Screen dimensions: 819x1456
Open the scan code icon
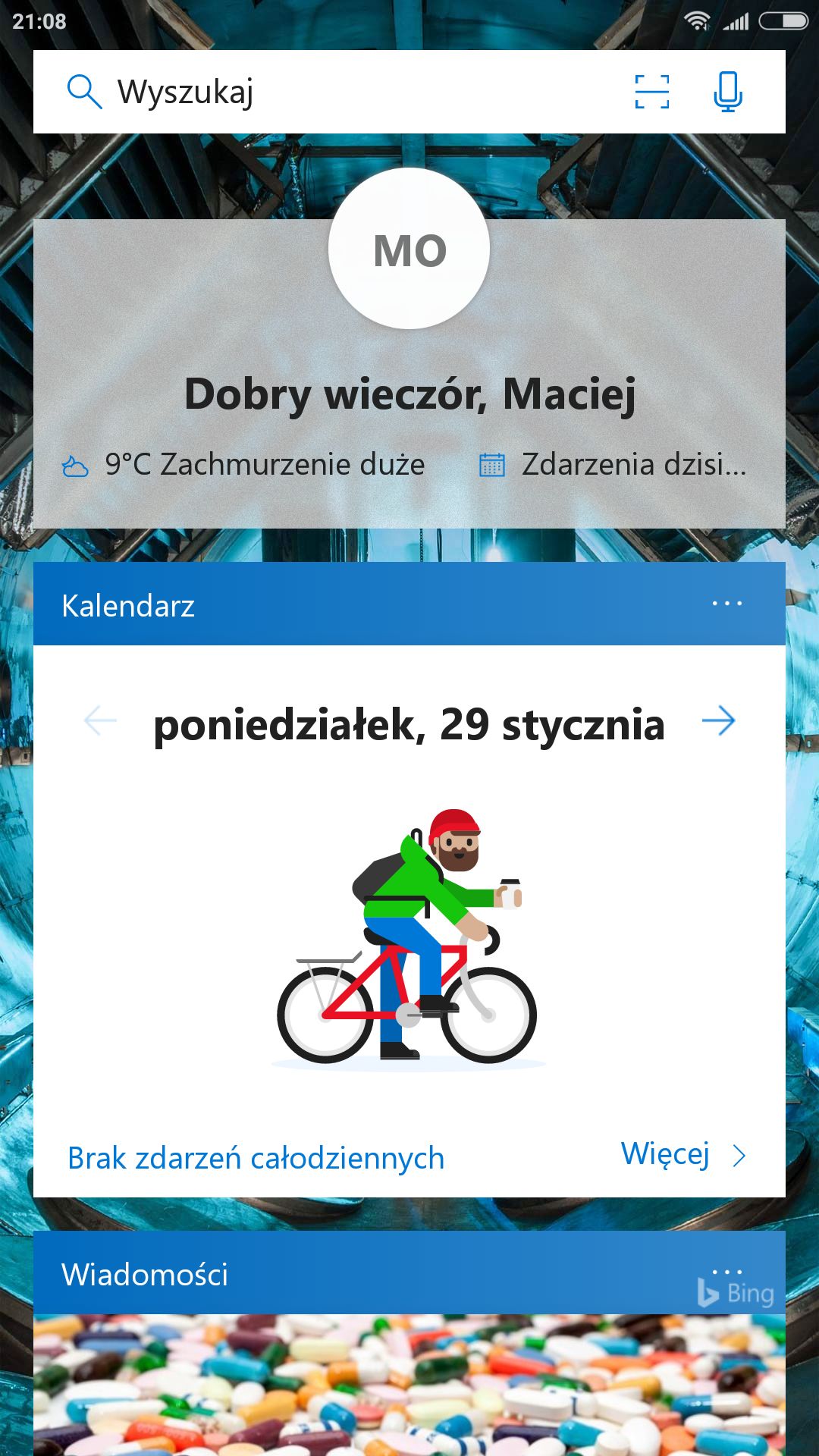(651, 92)
